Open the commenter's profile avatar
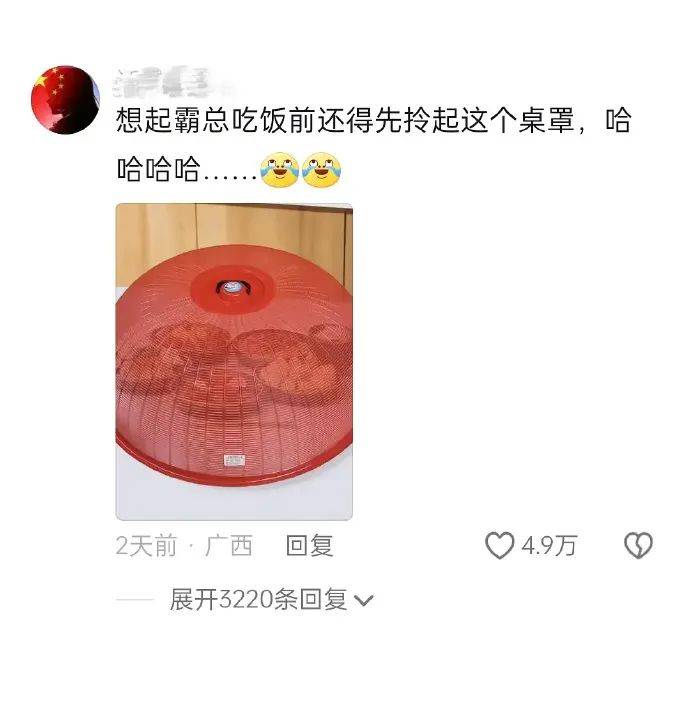The width and height of the screenshot is (690, 721). coord(65,99)
